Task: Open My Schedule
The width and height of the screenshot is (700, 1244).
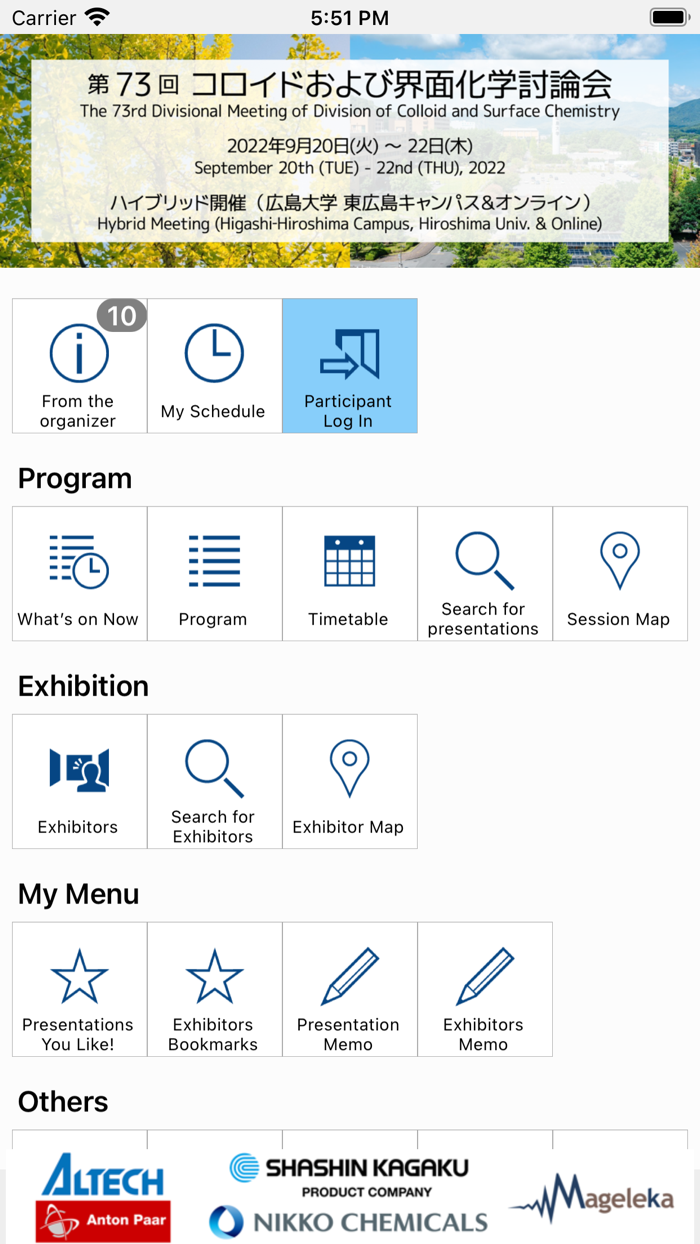Action: (x=214, y=366)
